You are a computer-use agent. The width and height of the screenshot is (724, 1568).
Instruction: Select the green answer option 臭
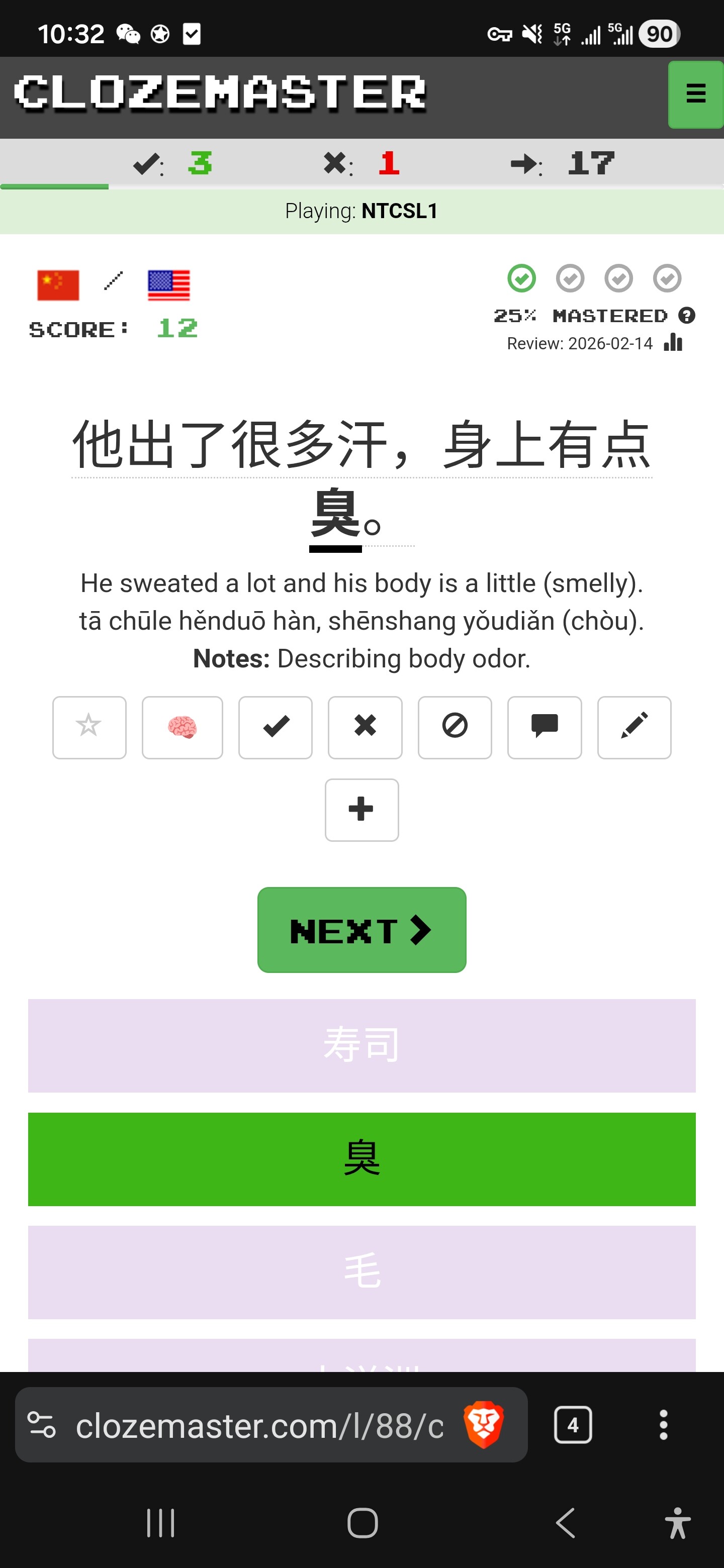(x=361, y=1159)
